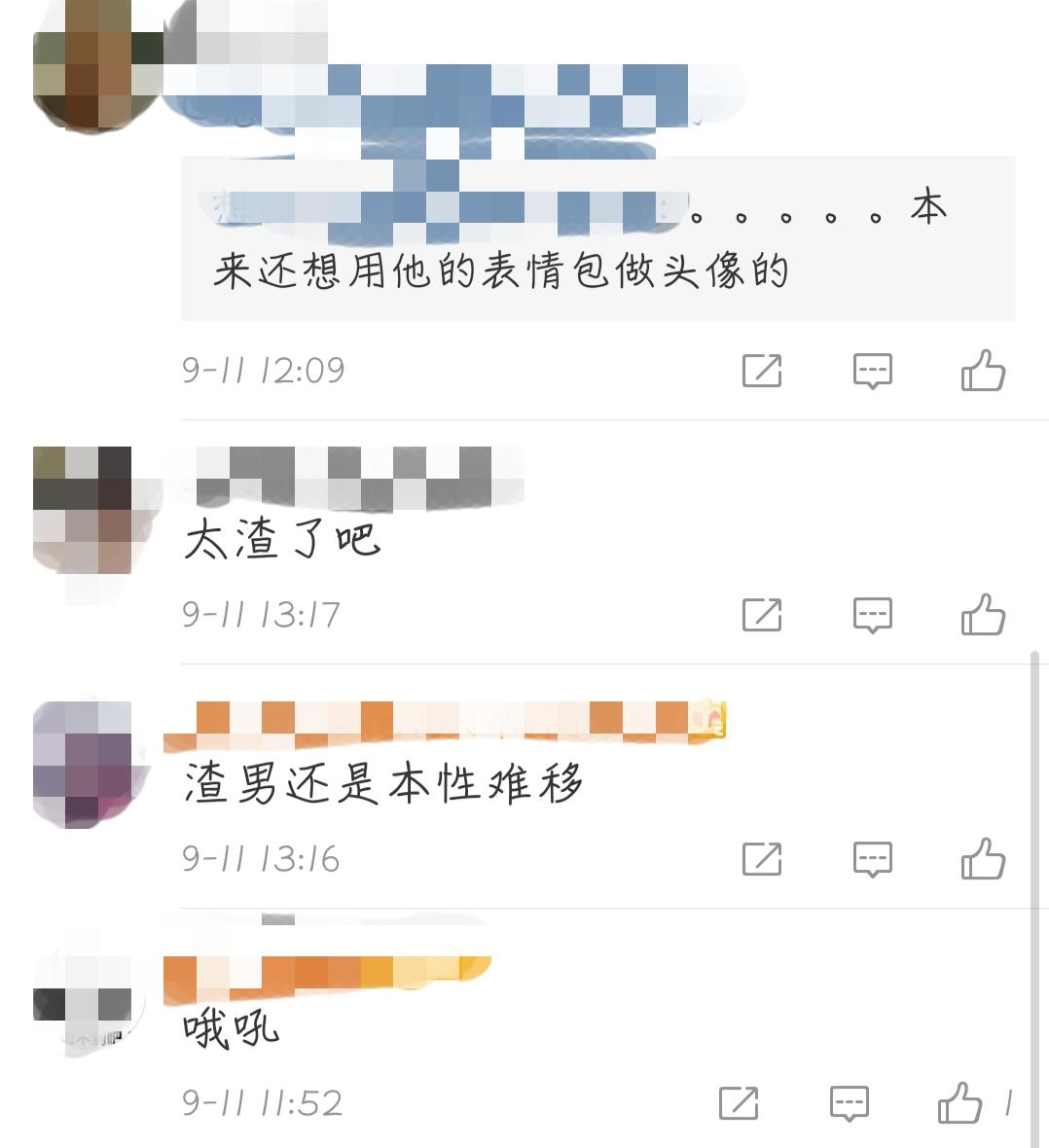Screen dimensions: 1049x1148
Task: Repost the comment 哦吼
Action: (739, 1103)
